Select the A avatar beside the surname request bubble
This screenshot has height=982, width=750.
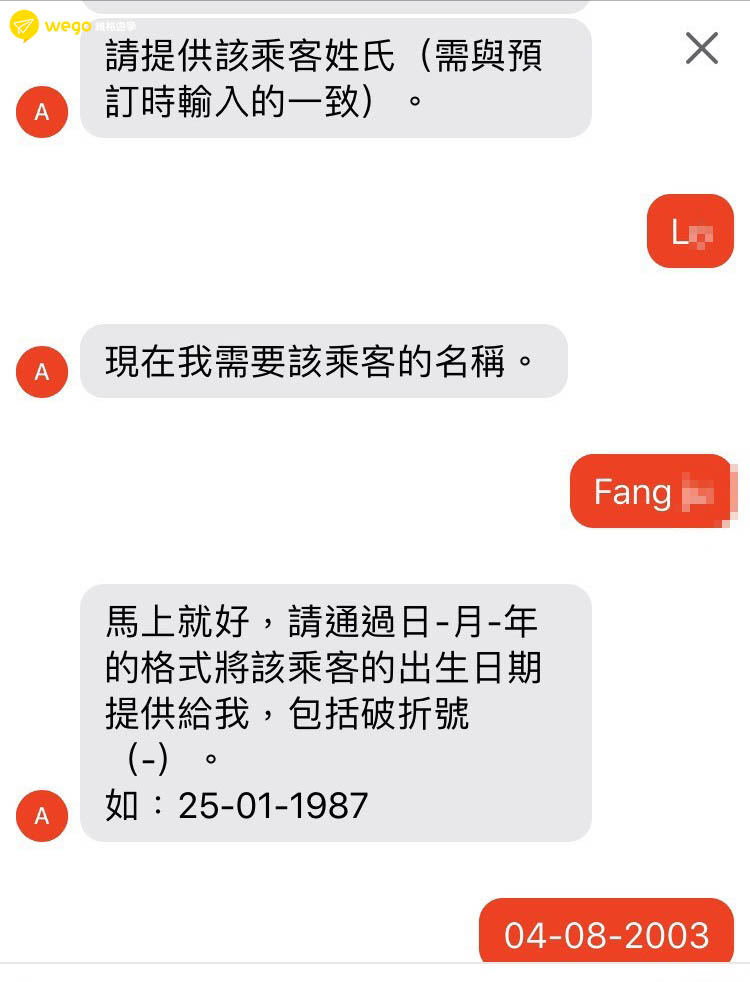pyautogui.click(x=41, y=112)
